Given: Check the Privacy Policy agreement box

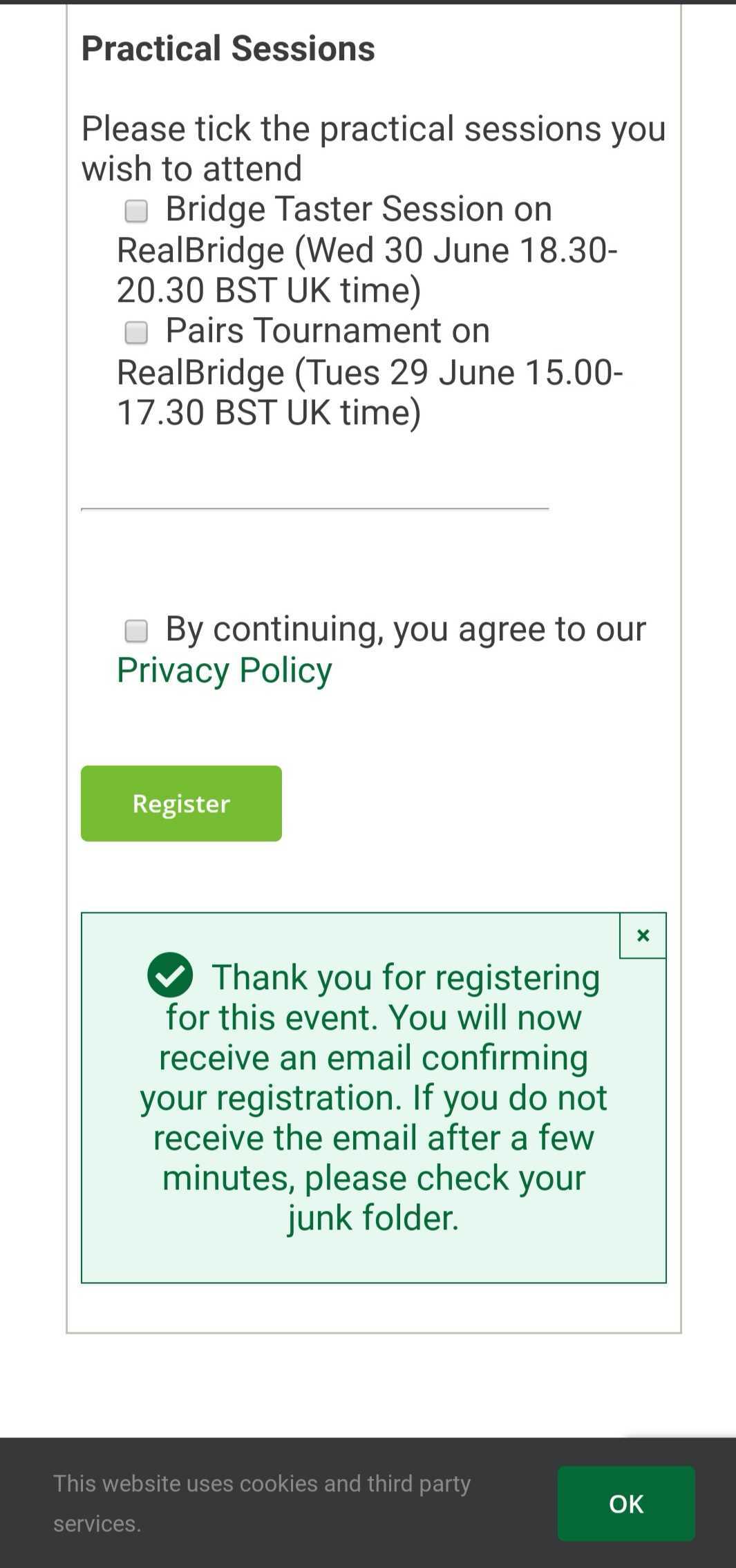Looking at the screenshot, I should pos(136,631).
